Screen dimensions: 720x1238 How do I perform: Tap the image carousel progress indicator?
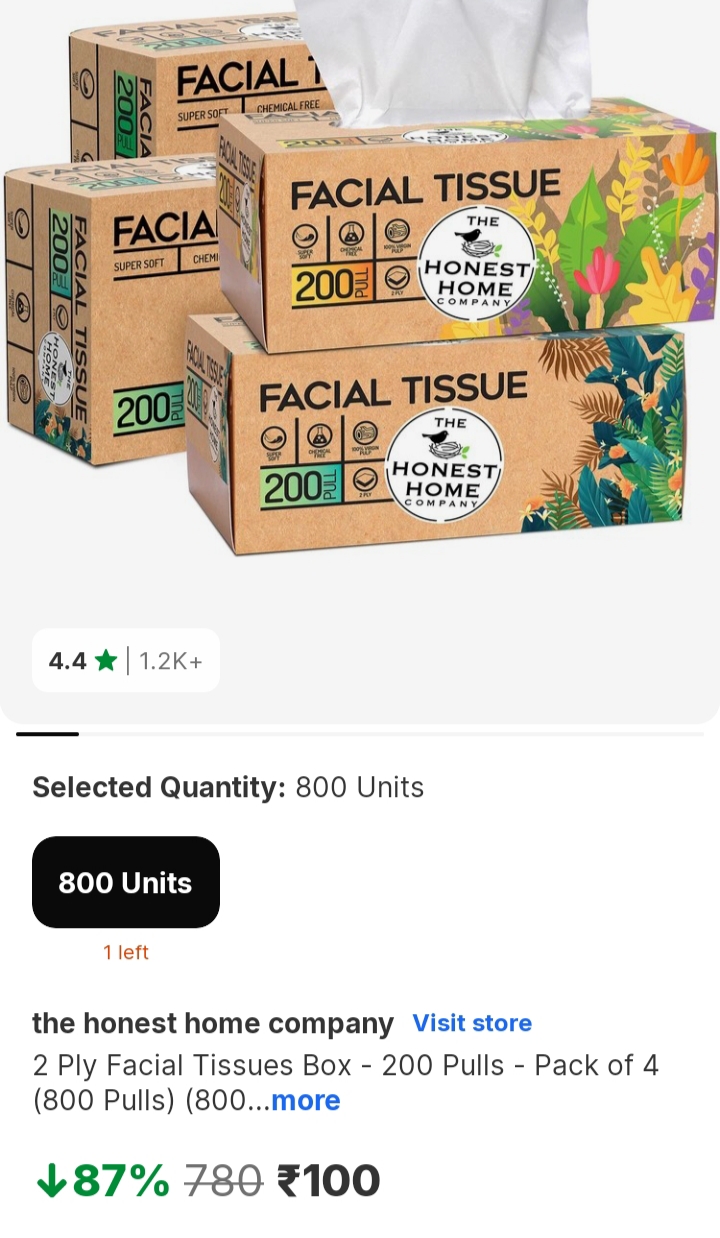coord(46,734)
